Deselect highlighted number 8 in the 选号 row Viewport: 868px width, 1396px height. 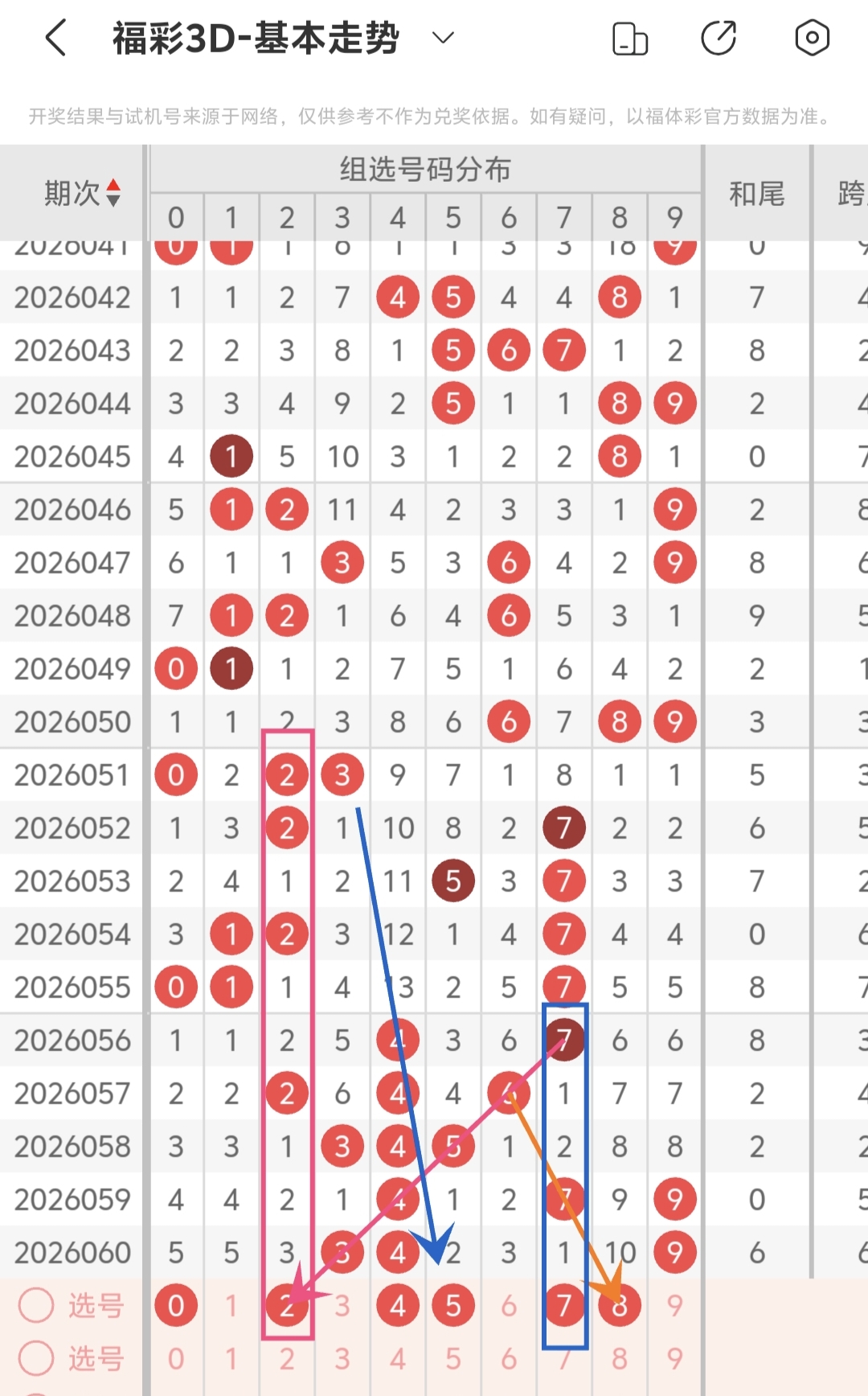(x=620, y=1306)
